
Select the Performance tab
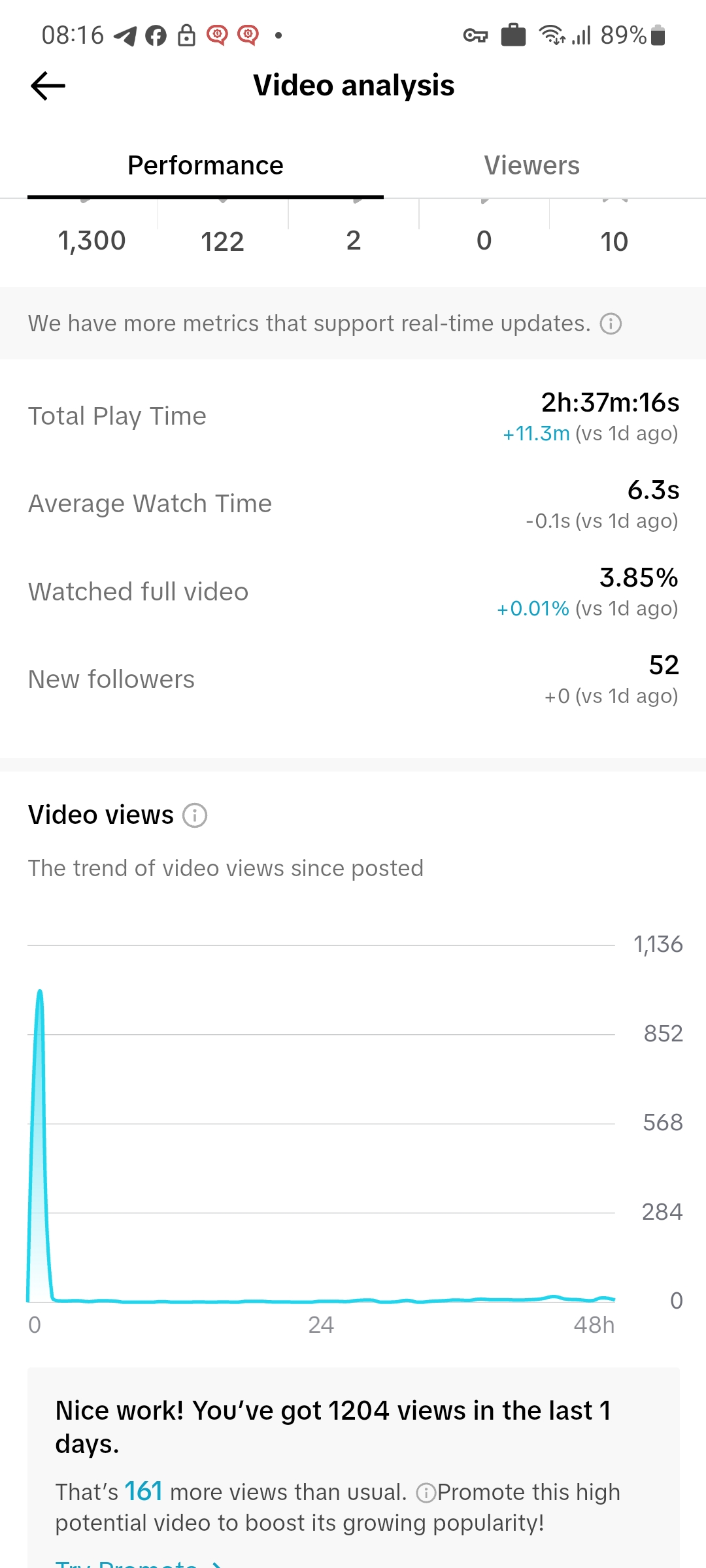click(205, 165)
